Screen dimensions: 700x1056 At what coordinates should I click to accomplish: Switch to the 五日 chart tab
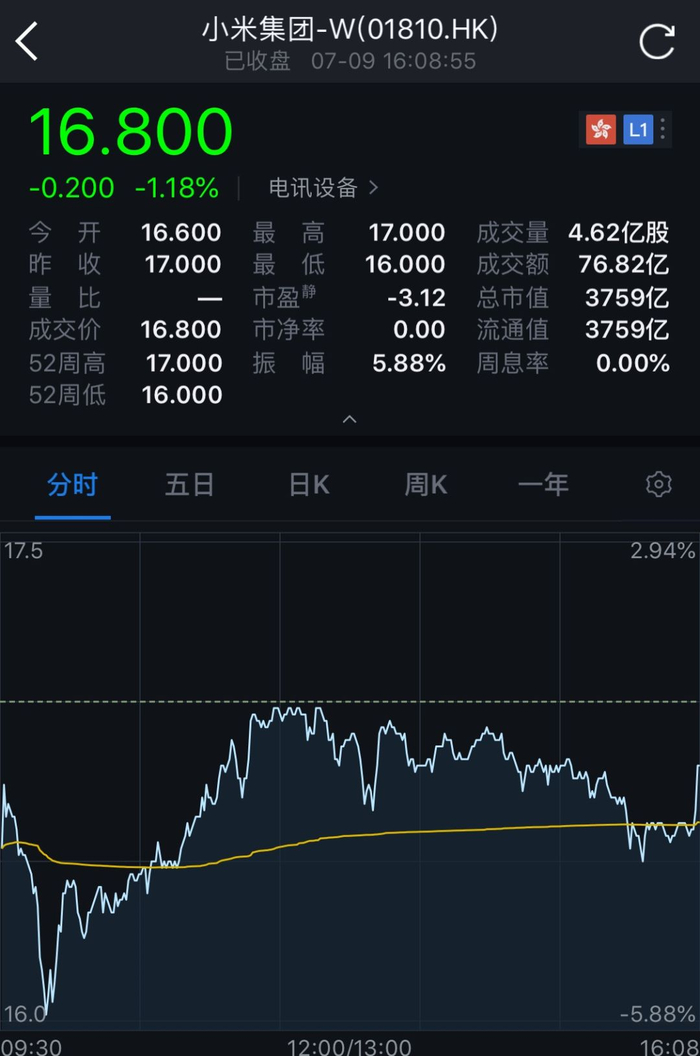click(190, 486)
